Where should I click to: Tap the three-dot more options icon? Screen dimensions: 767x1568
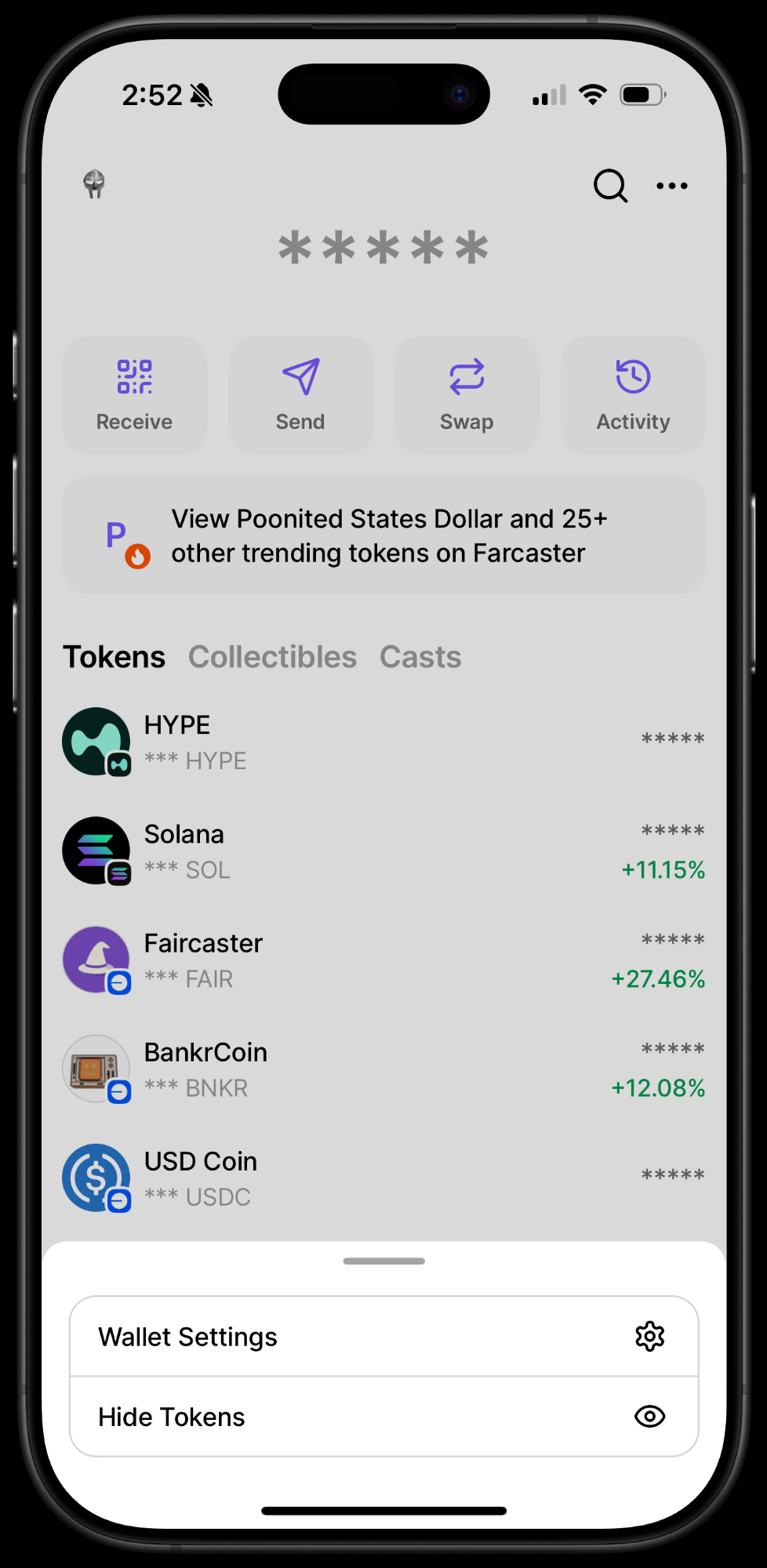pyautogui.click(x=672, y=186)
